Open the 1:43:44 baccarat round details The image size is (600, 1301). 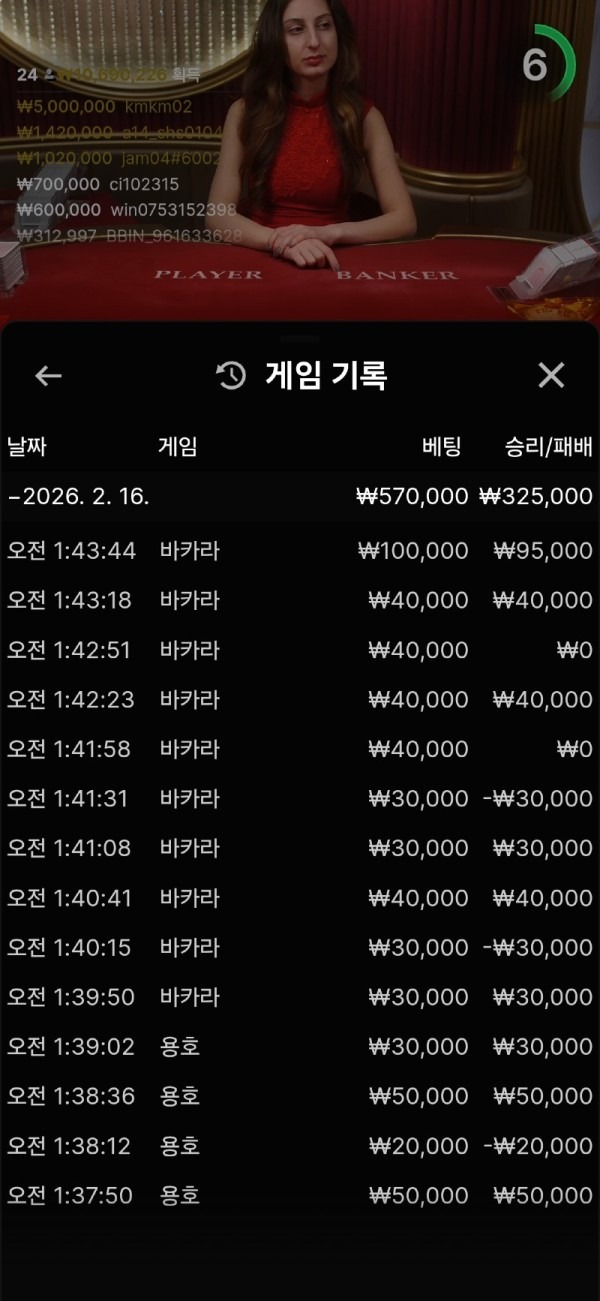click(300, 551)
